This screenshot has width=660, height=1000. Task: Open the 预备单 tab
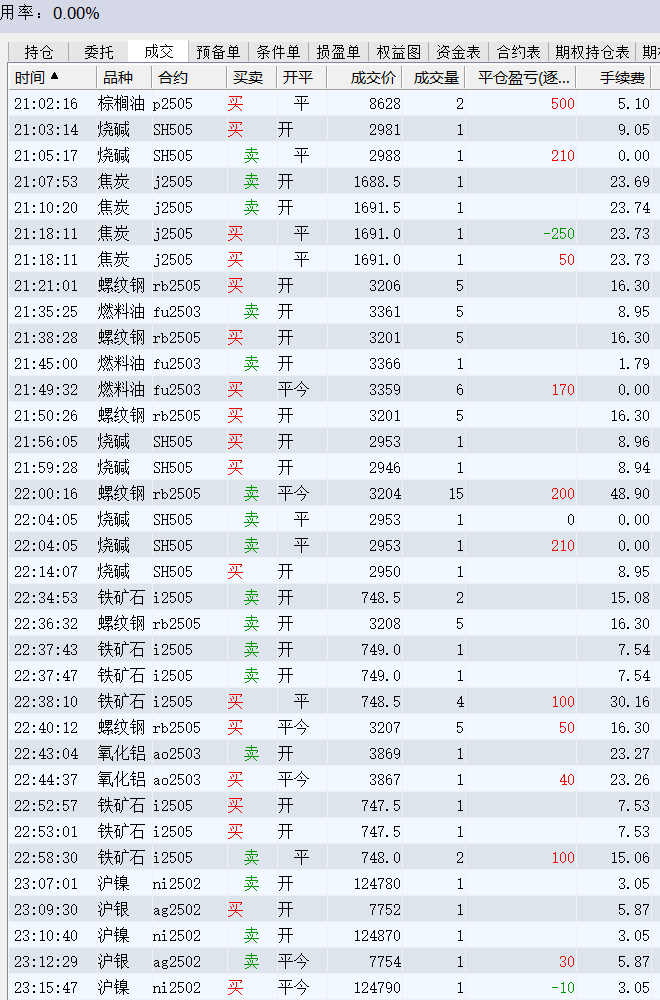tap(218, 52)
